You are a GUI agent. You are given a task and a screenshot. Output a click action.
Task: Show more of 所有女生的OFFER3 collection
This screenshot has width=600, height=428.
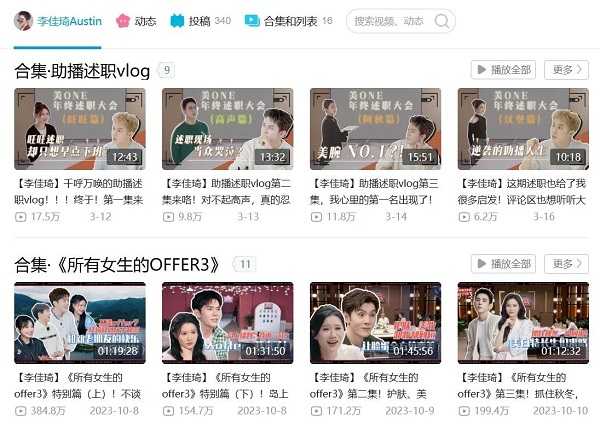pyautogui.click(x=566, y=263)
